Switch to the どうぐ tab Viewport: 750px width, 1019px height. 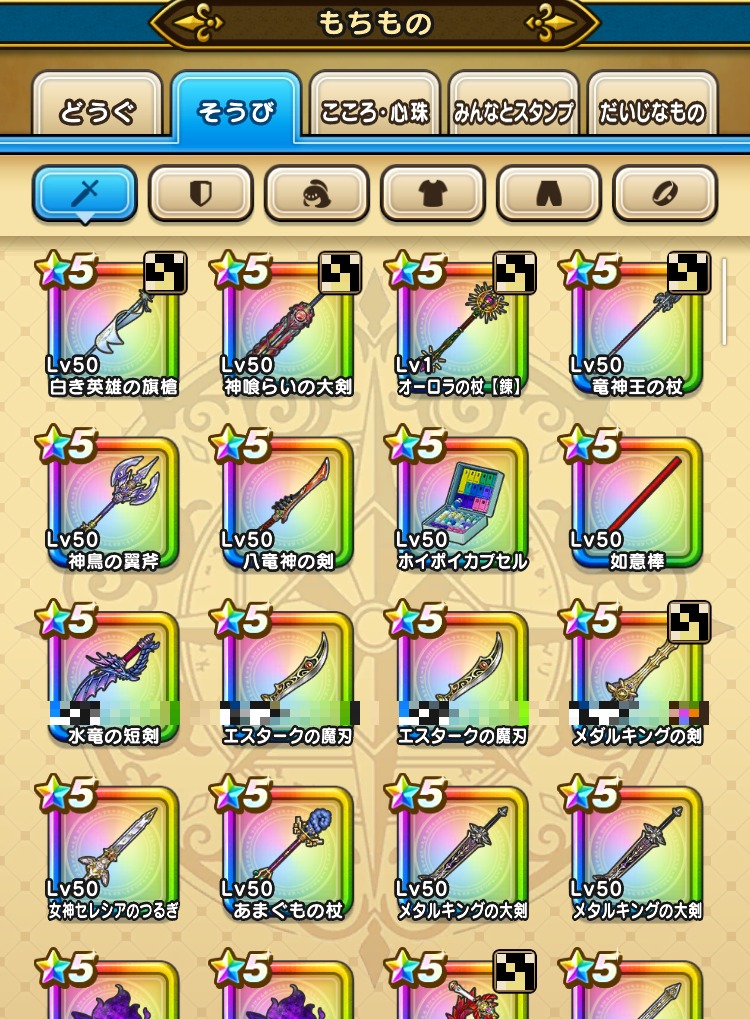[97, 111]
